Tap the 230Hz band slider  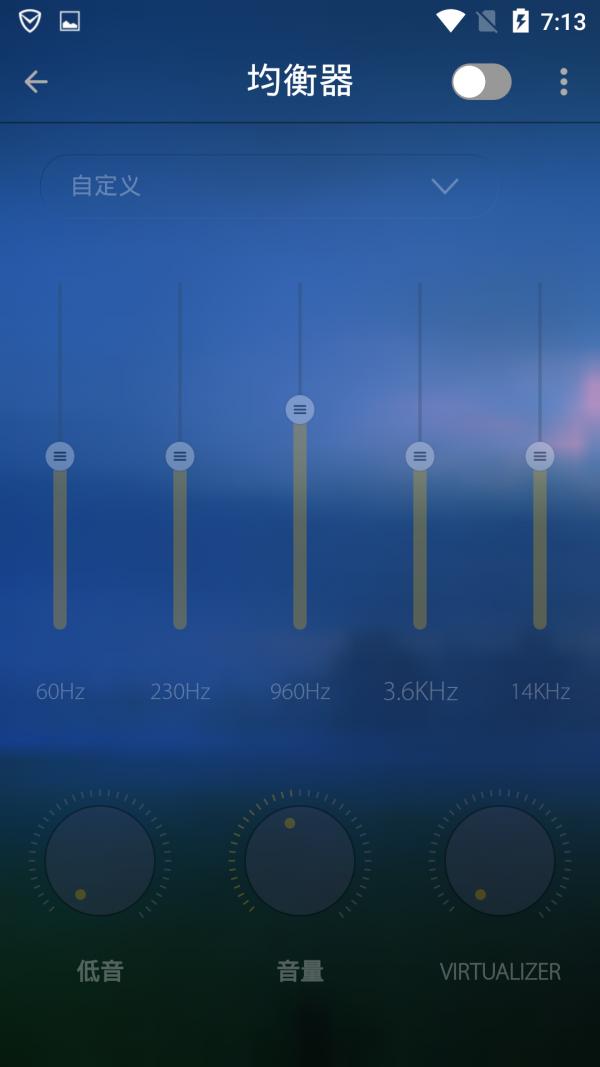pyautogui.click(x=180, y=456)
